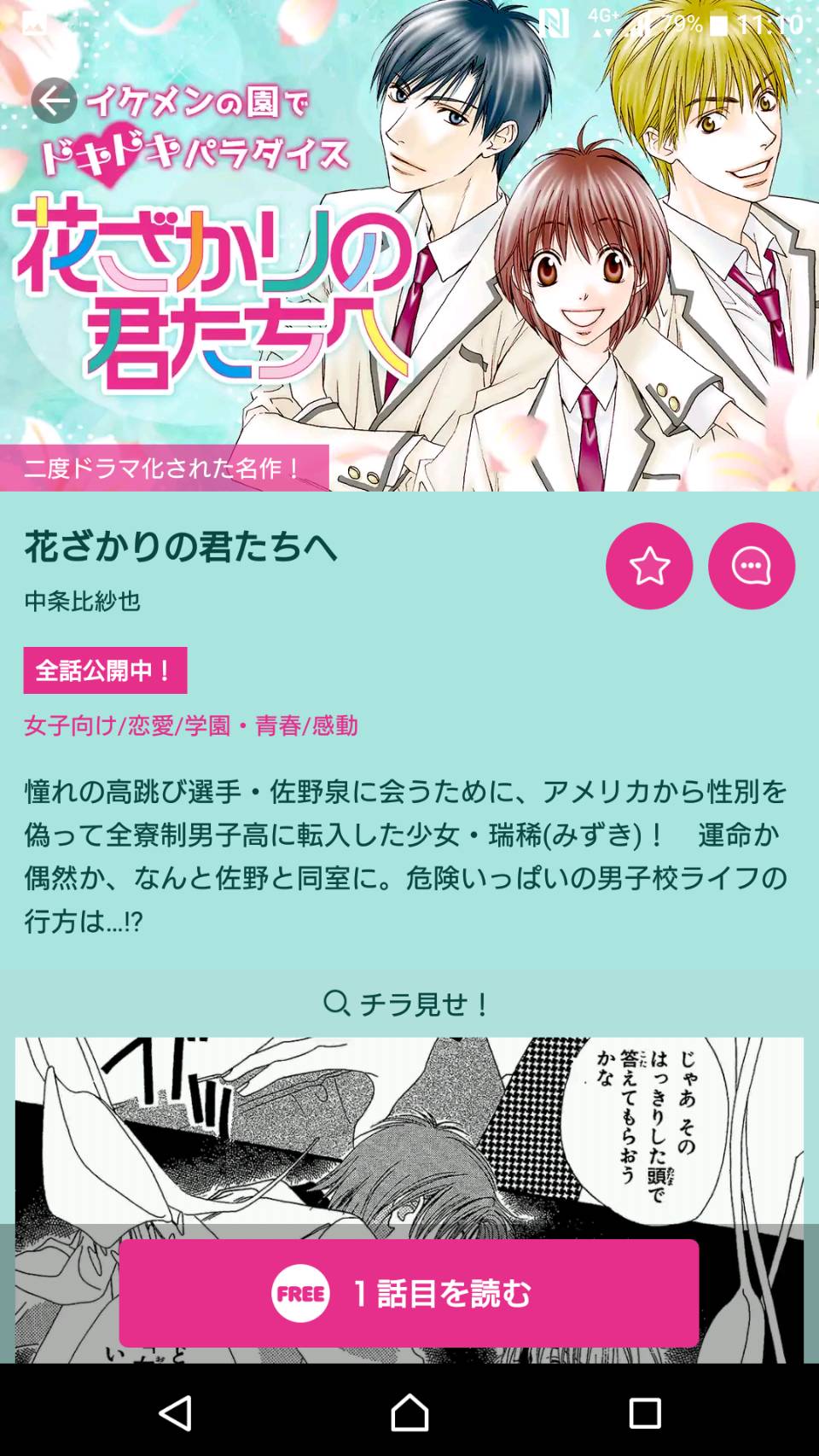Open recent apps from the navigation bar
The image size is (819, 1456).
[644, 1412]
